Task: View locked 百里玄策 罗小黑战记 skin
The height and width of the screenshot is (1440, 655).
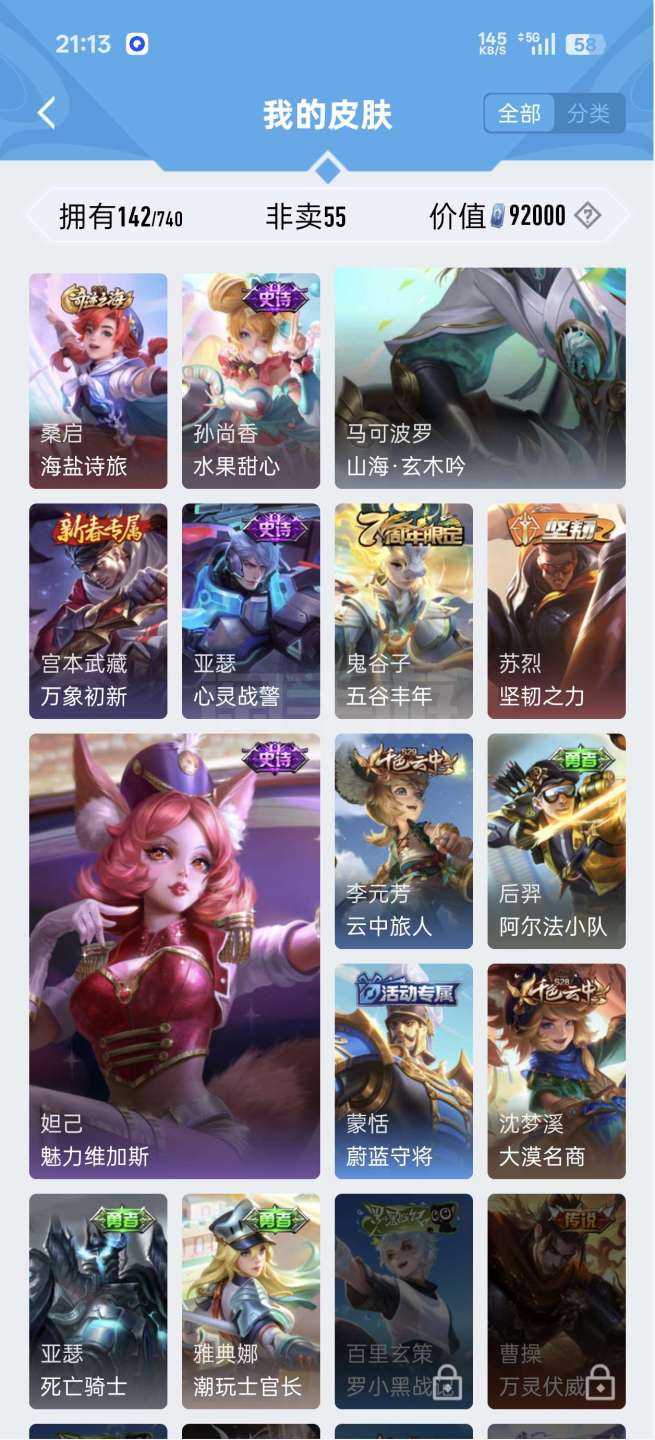Action: pyautogui.click(x=404, y=1300)
